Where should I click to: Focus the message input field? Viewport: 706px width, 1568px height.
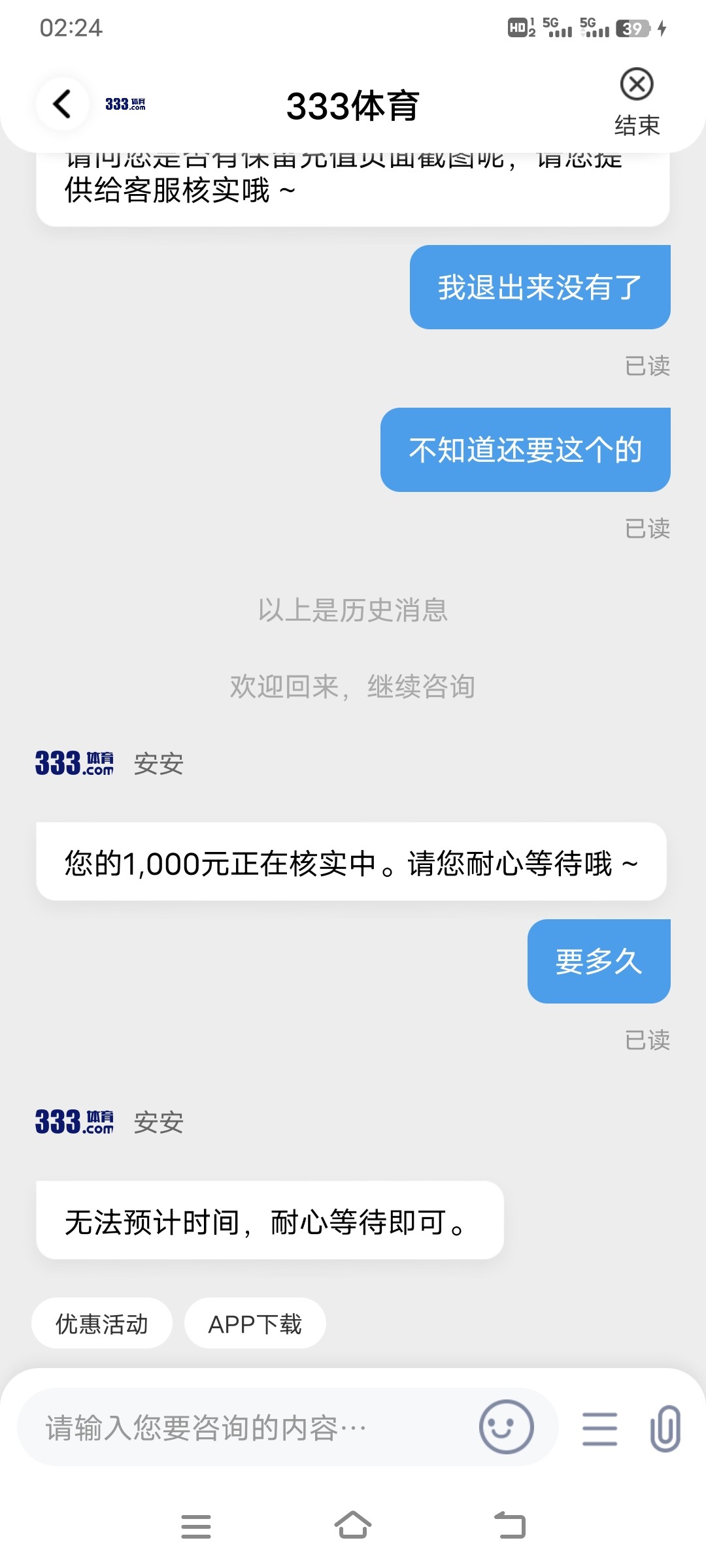click(x=248, y=1428)
